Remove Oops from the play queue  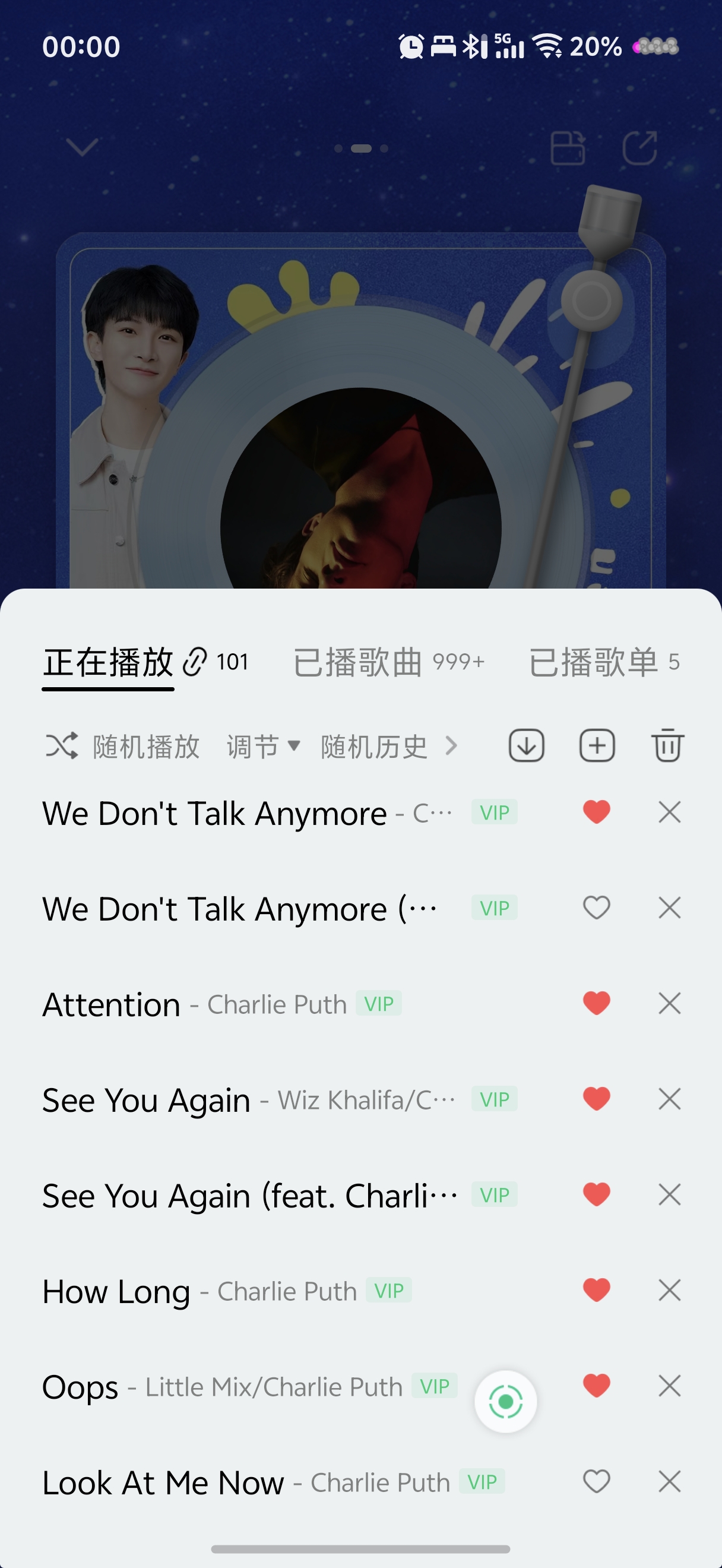tap(669, 1386)
